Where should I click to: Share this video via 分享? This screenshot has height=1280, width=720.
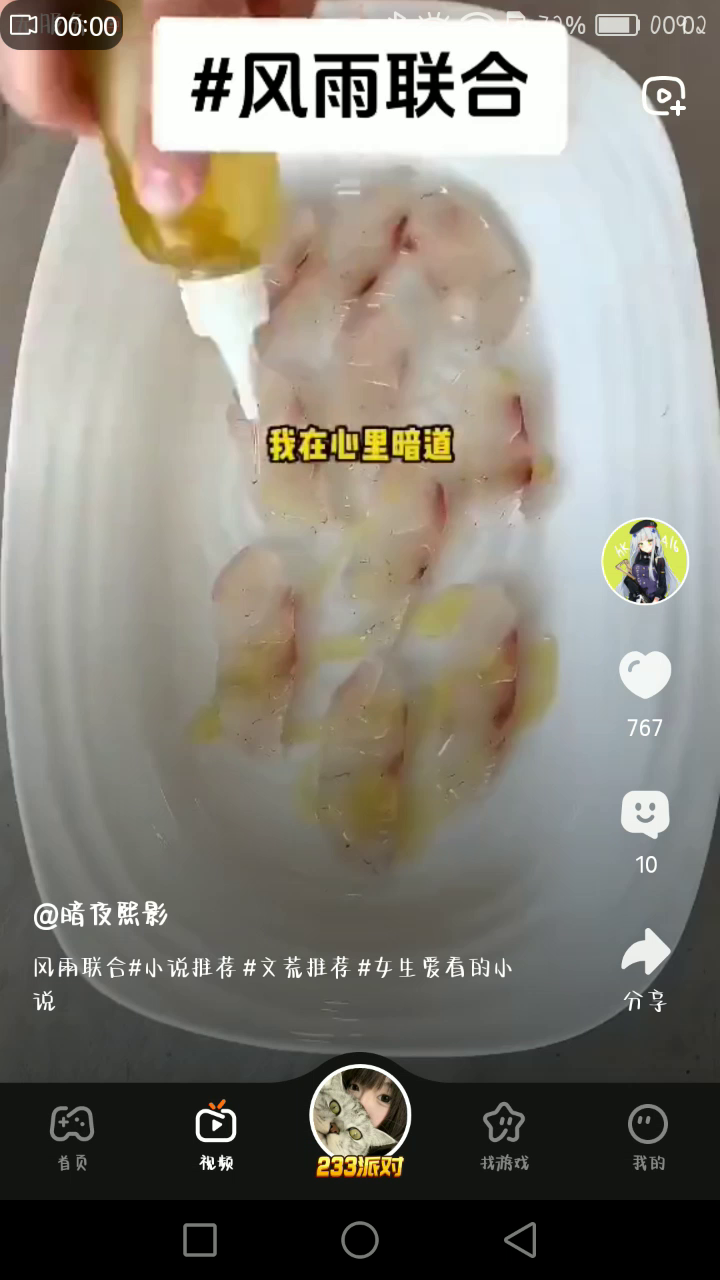coord(645,953)
